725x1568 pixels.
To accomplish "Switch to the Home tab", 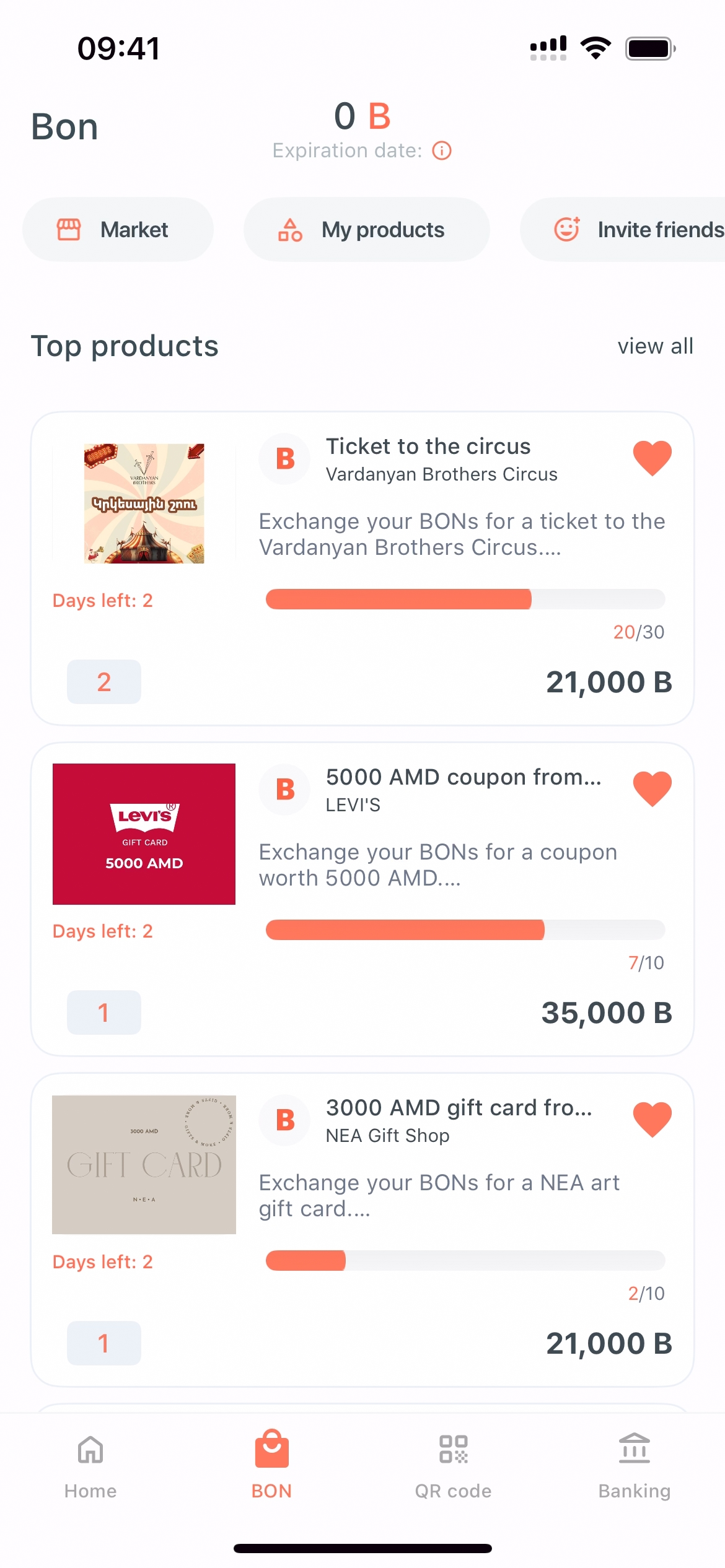I will coord(90,1464).
